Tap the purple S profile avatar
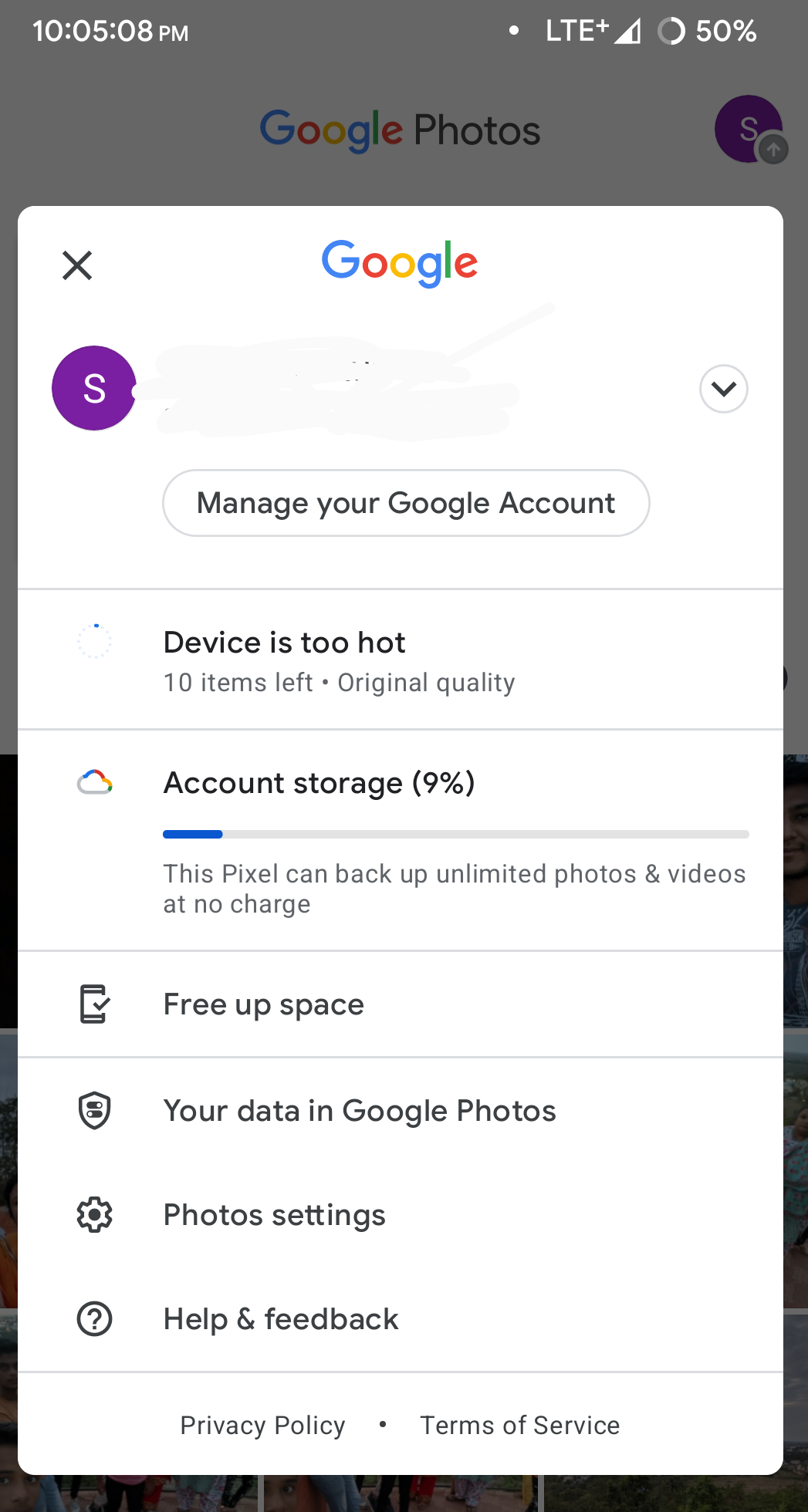This screenshot has width=808, height=1512. (x=93, y=388)
